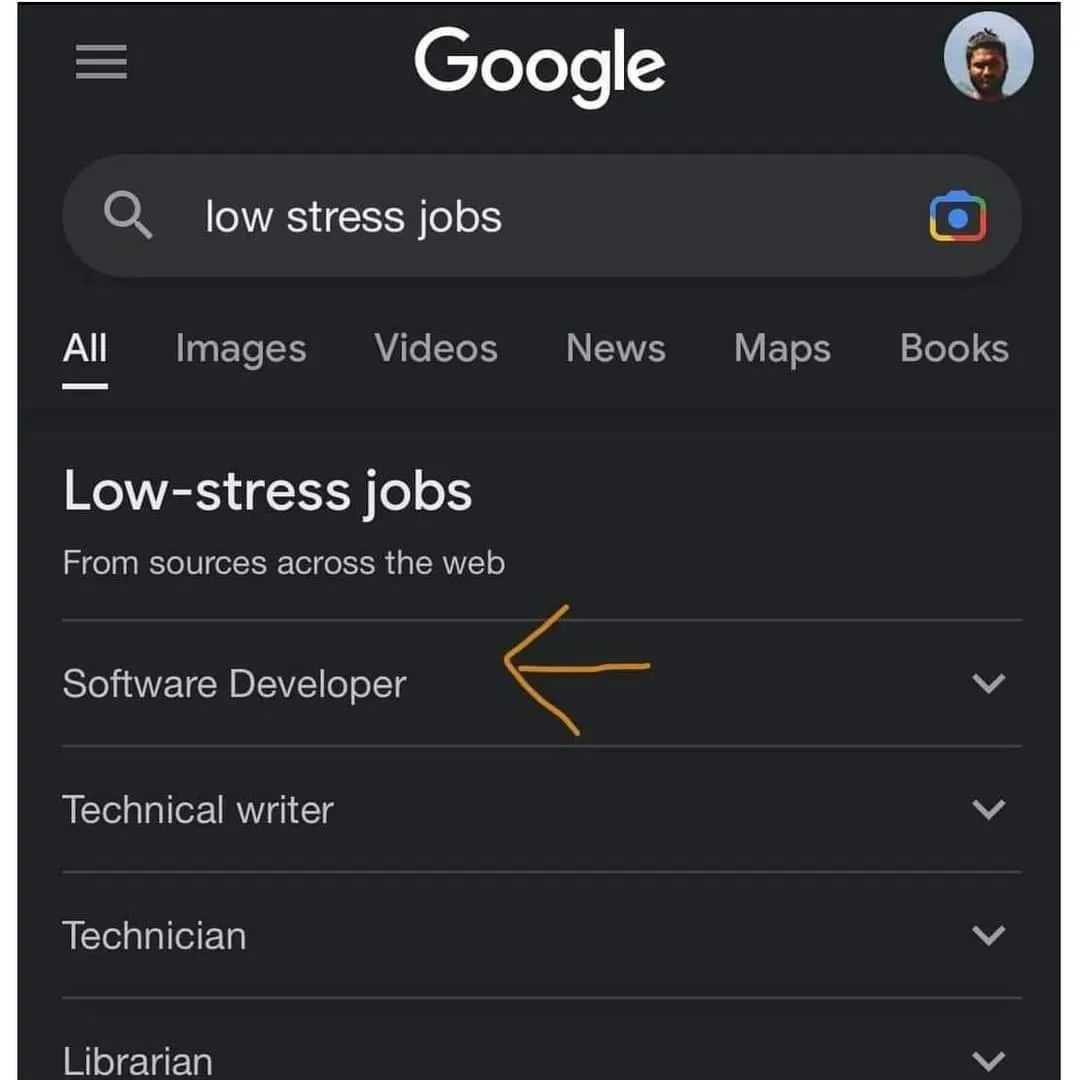Open the hamburger menu
The width and height of the screenshot is (1080, 1080).
[x=101, y=63]
